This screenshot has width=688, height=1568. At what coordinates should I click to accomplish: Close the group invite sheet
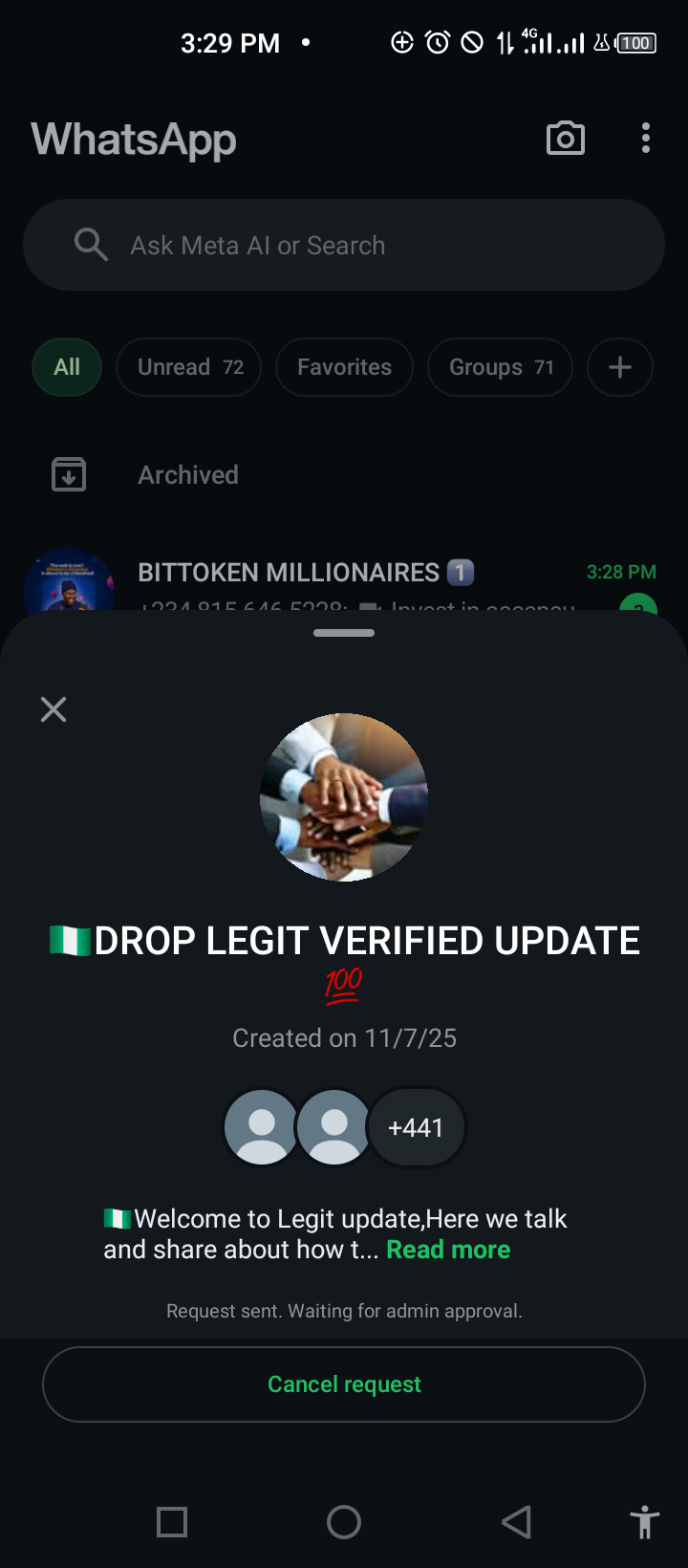[54, 709]
